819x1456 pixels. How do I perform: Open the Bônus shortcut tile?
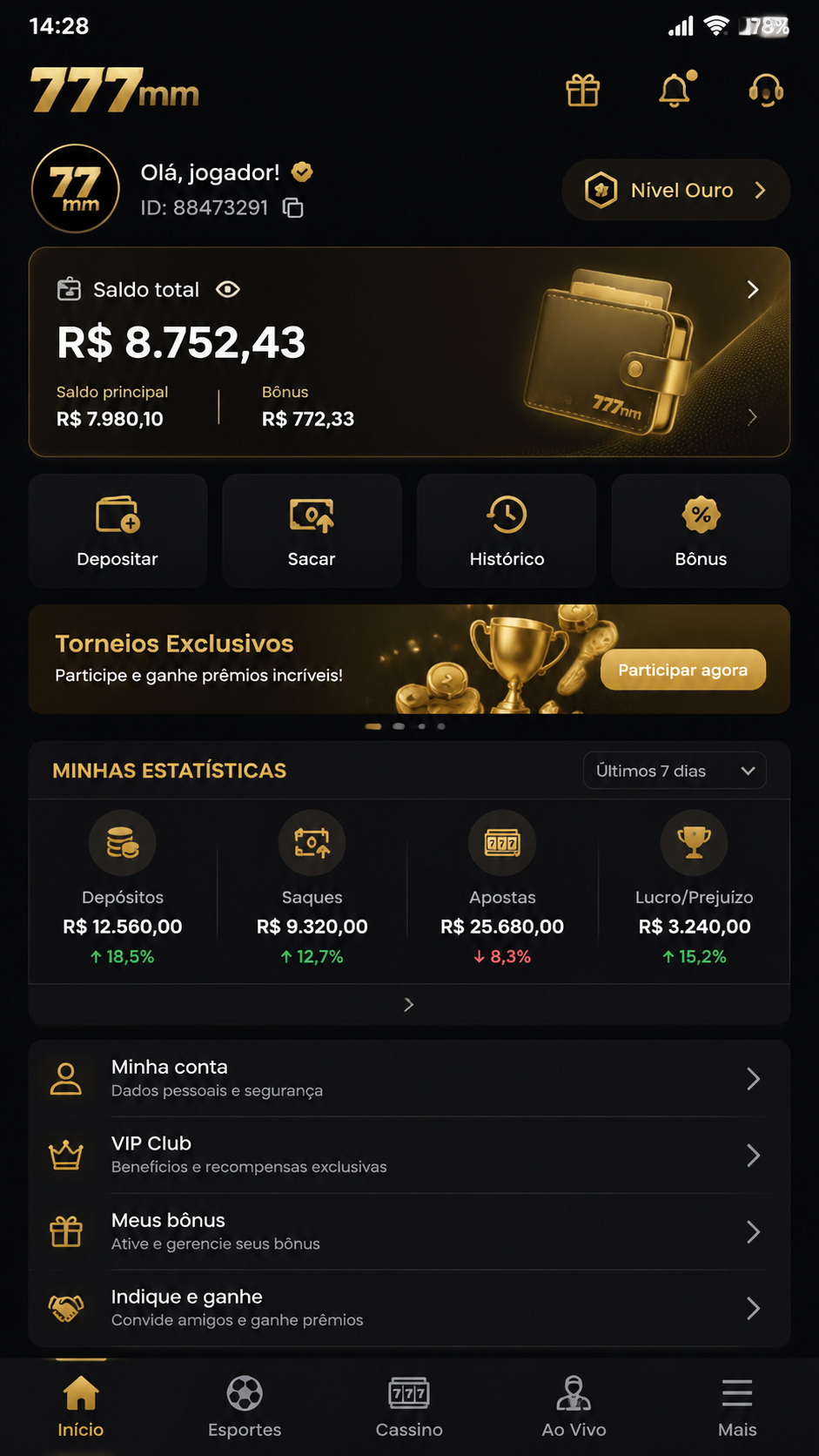(701, 530)
